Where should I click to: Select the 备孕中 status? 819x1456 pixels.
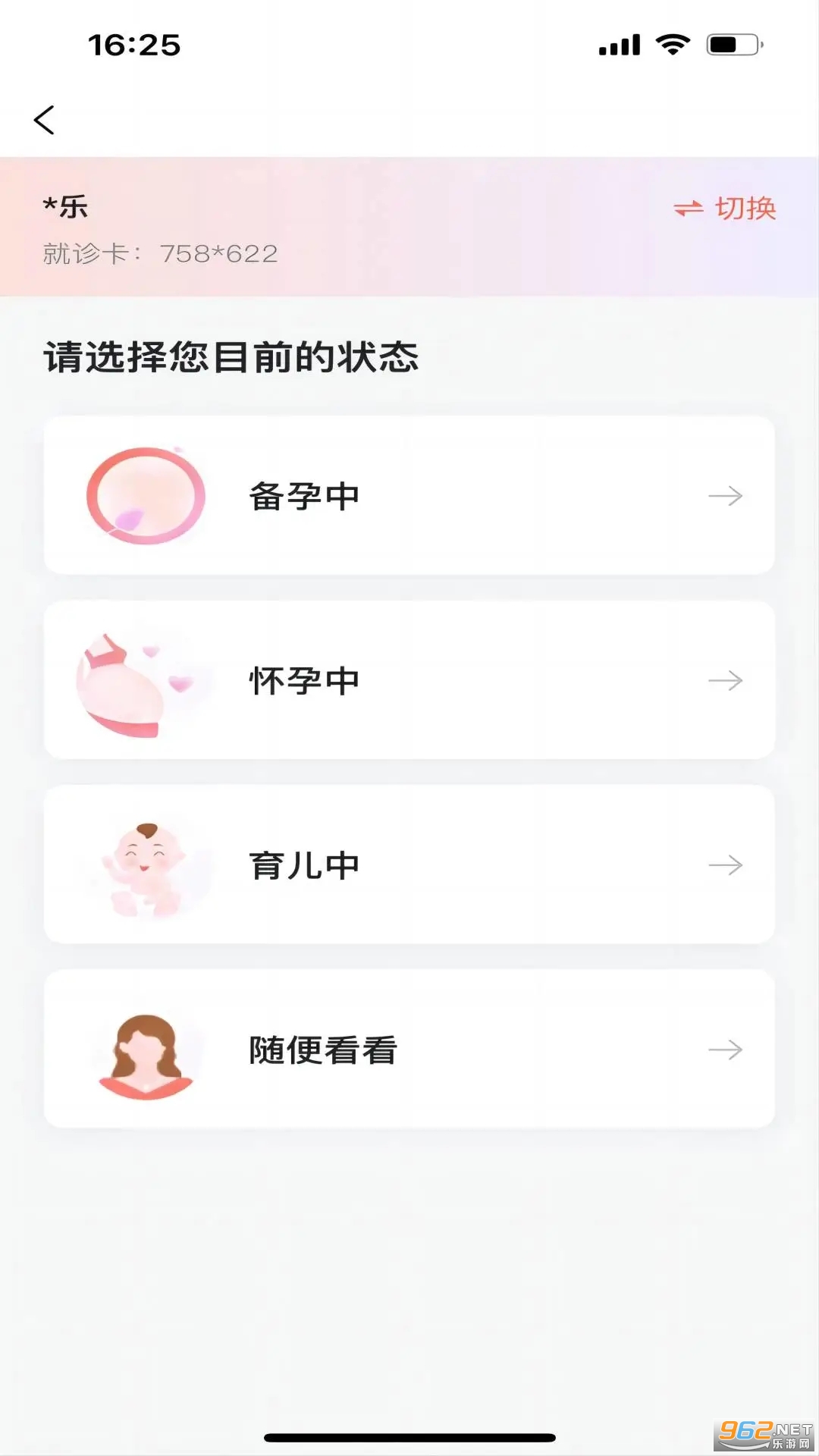click(409, 496)
